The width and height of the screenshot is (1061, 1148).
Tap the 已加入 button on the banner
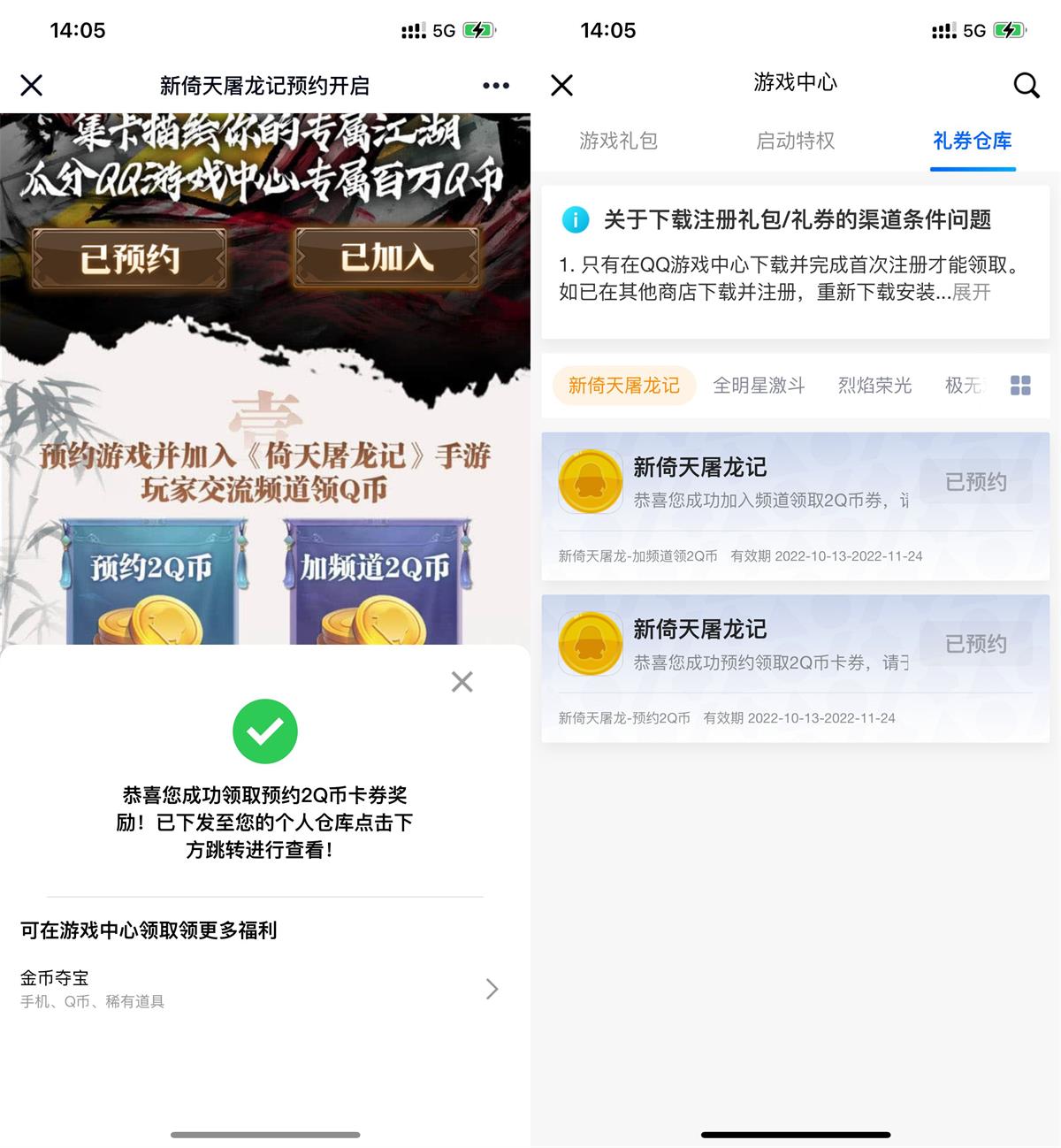coord(386,258)
